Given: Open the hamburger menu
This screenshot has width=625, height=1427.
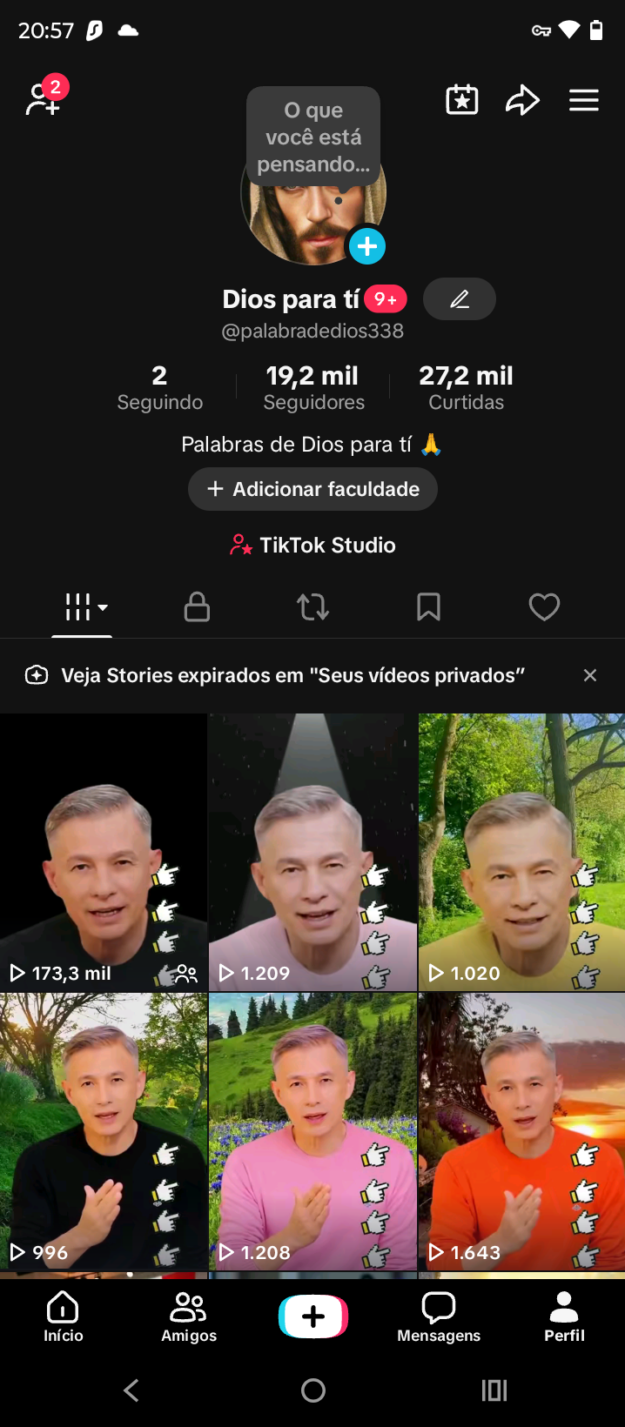Looking at the screenshot, I should [x=584, y=100].
